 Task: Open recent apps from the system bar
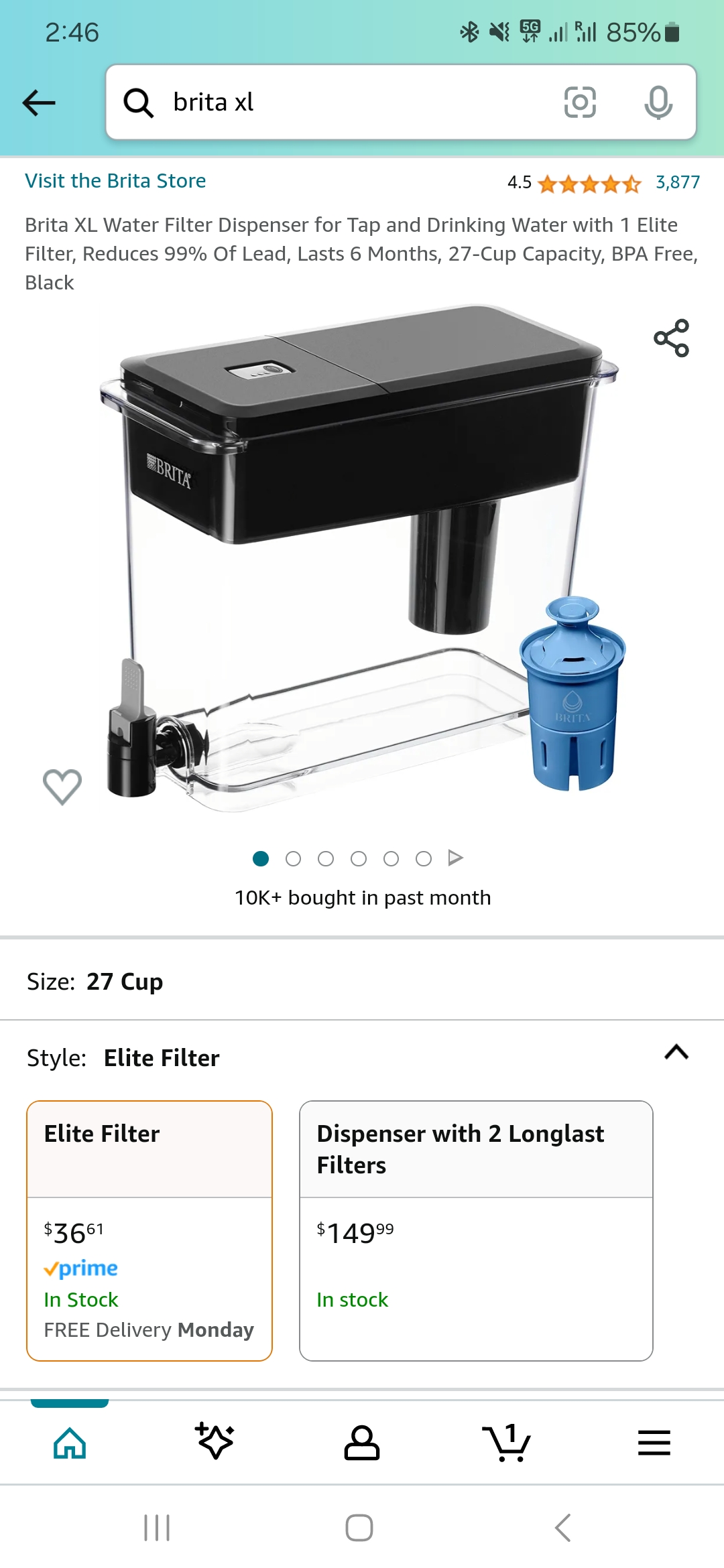pos(157,1528)
